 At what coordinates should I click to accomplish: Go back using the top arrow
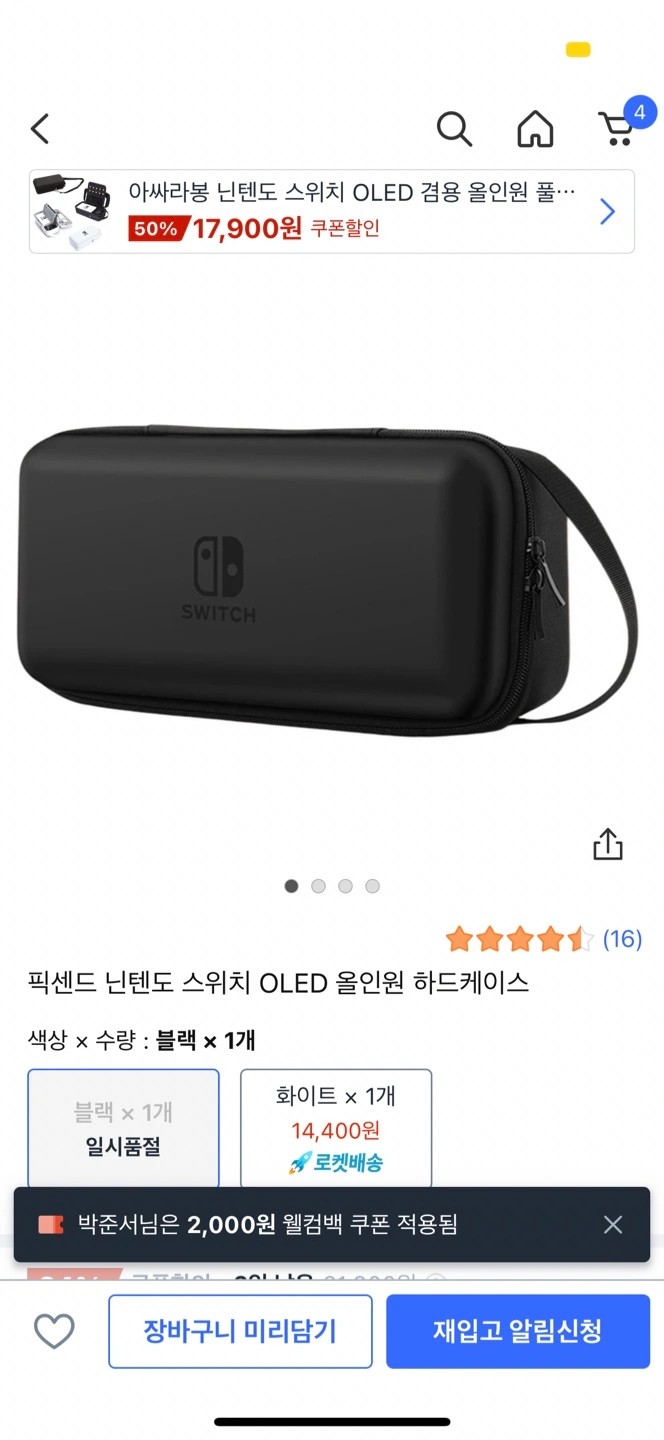[40, 129]
